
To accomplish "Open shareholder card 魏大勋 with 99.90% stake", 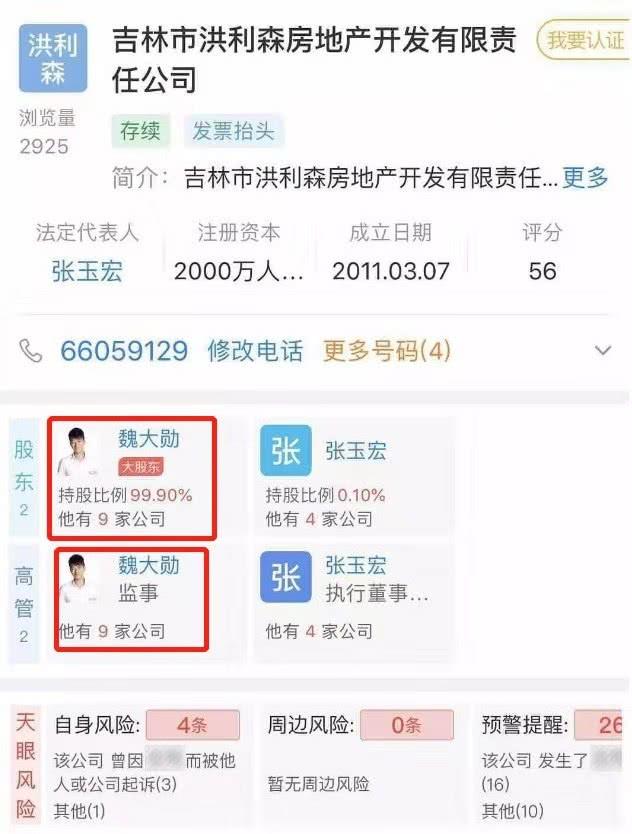I will (x=130, y=478).
